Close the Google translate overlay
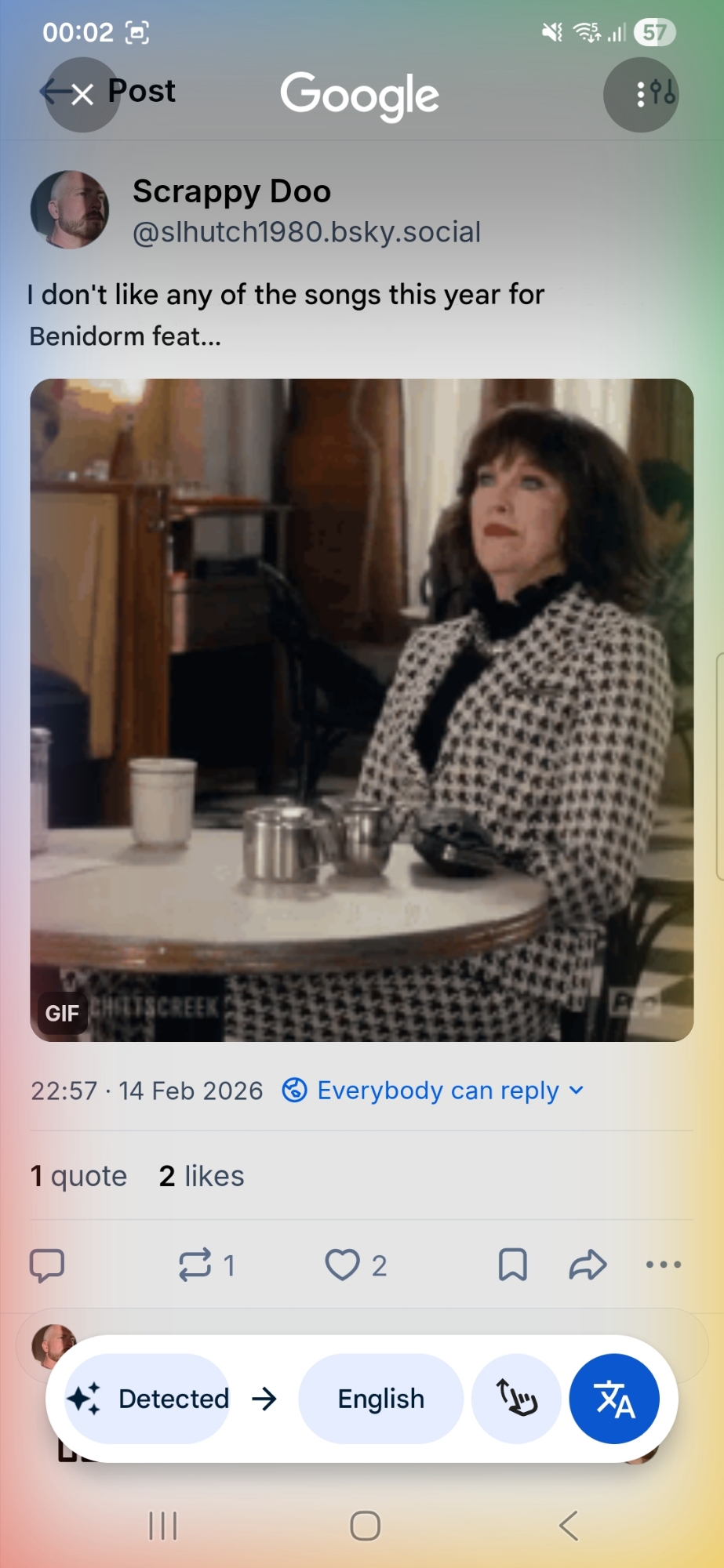Image resolution: width=724 pixels, height=1568 pixels. pyautogui.click(x=82, y=95)
